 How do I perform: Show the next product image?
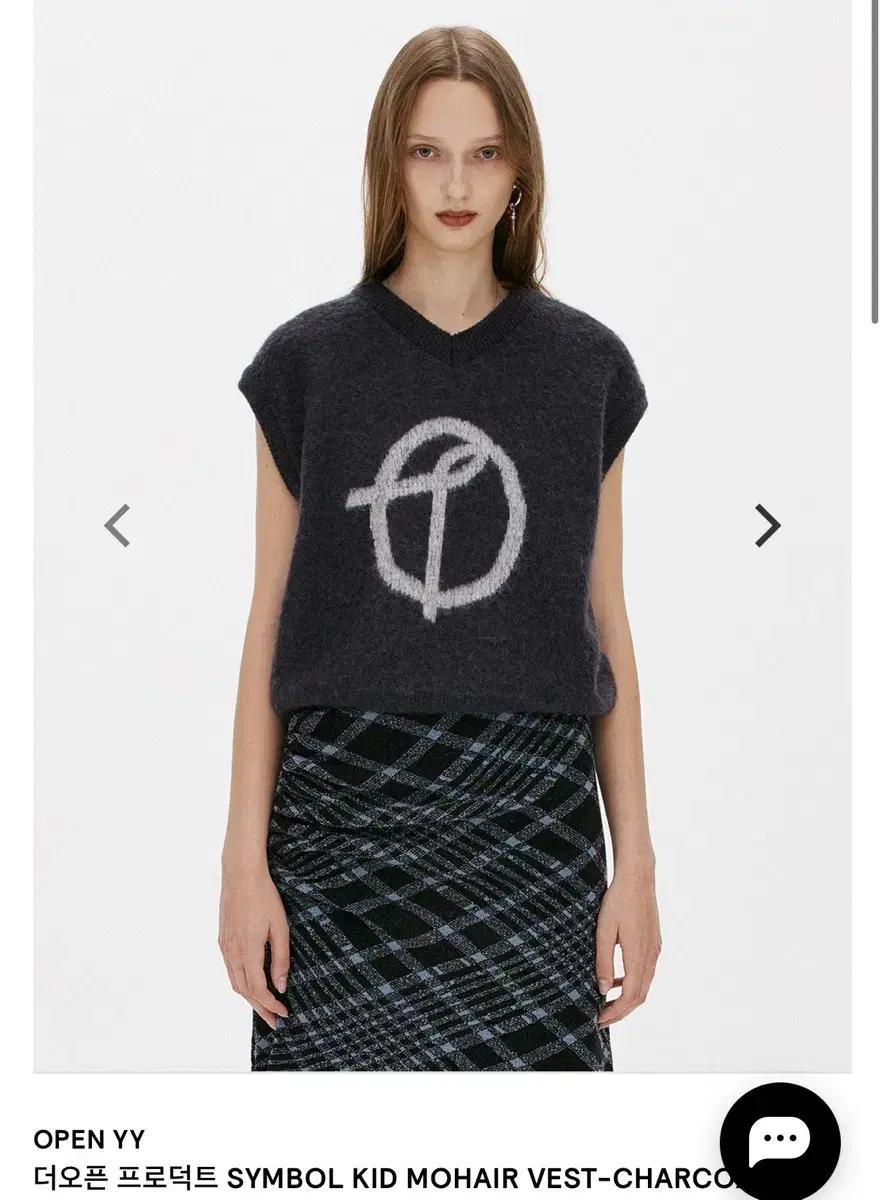tap(767, 526)
